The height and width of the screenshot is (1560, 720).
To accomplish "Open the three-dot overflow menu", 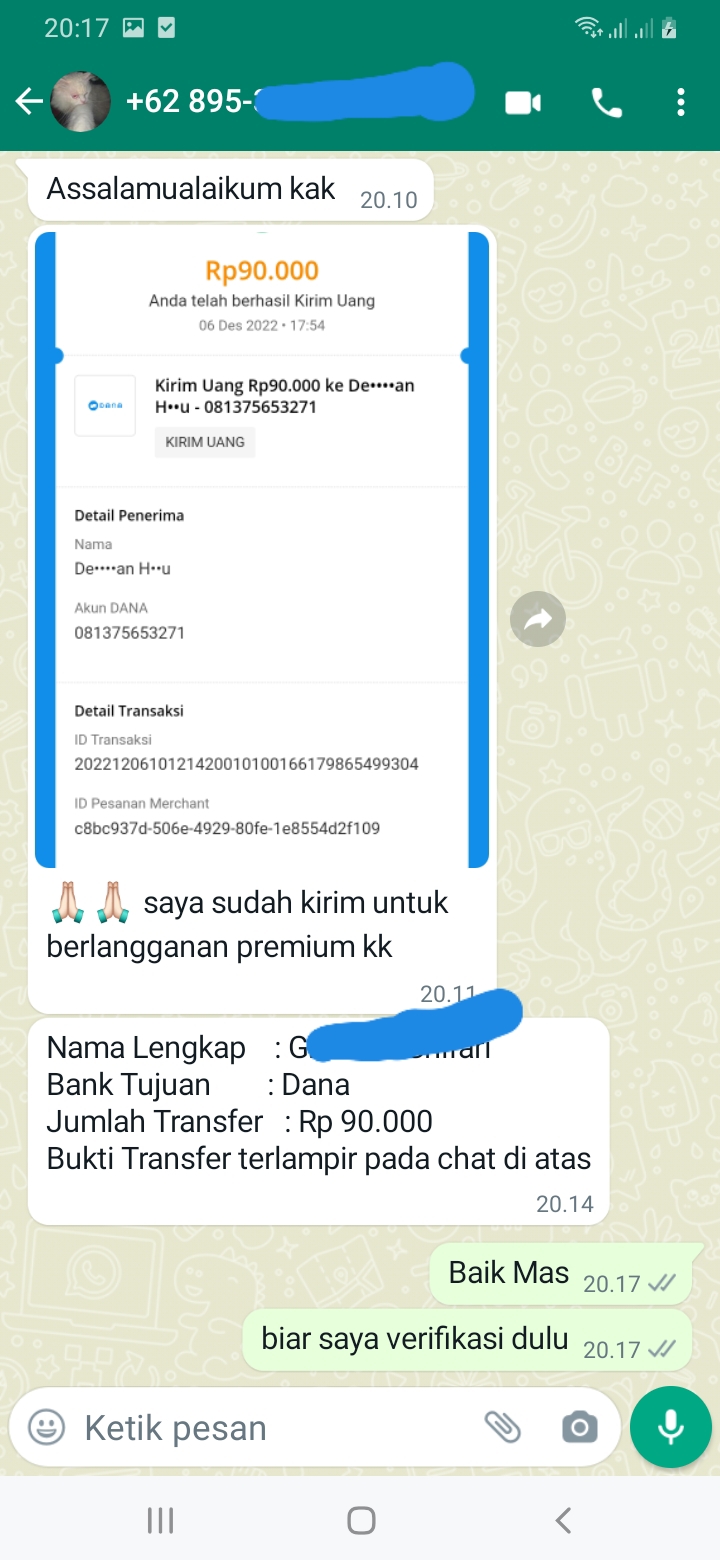I will [x=681, y=102].
